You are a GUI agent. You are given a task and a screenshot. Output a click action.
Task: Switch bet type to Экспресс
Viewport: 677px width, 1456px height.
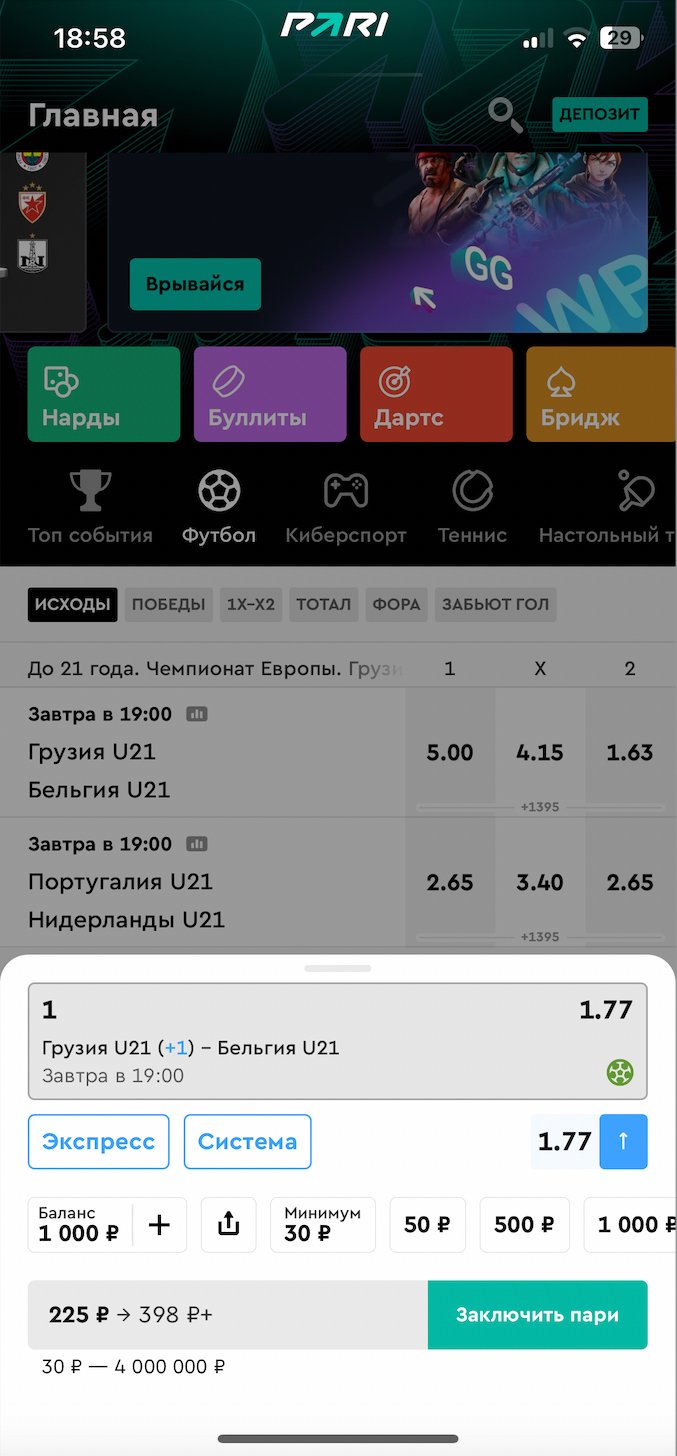(x=98, y=1142)
